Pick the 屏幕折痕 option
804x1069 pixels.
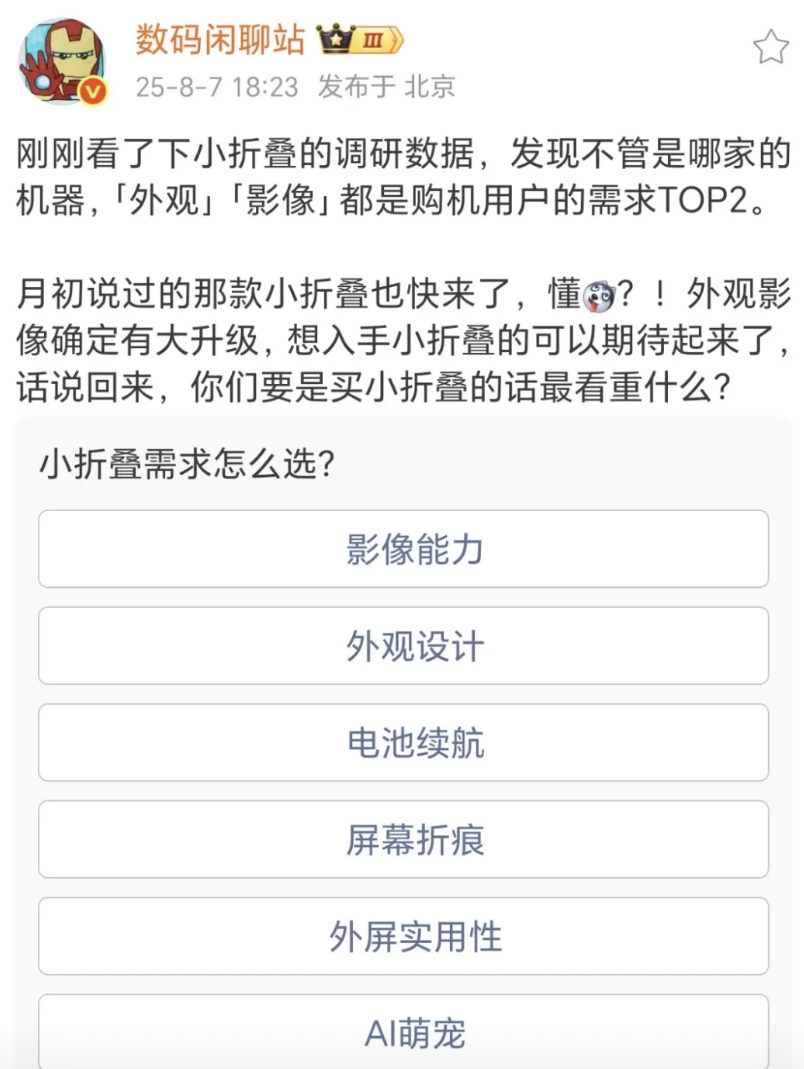pyautogui.click(x=404, y=839)
